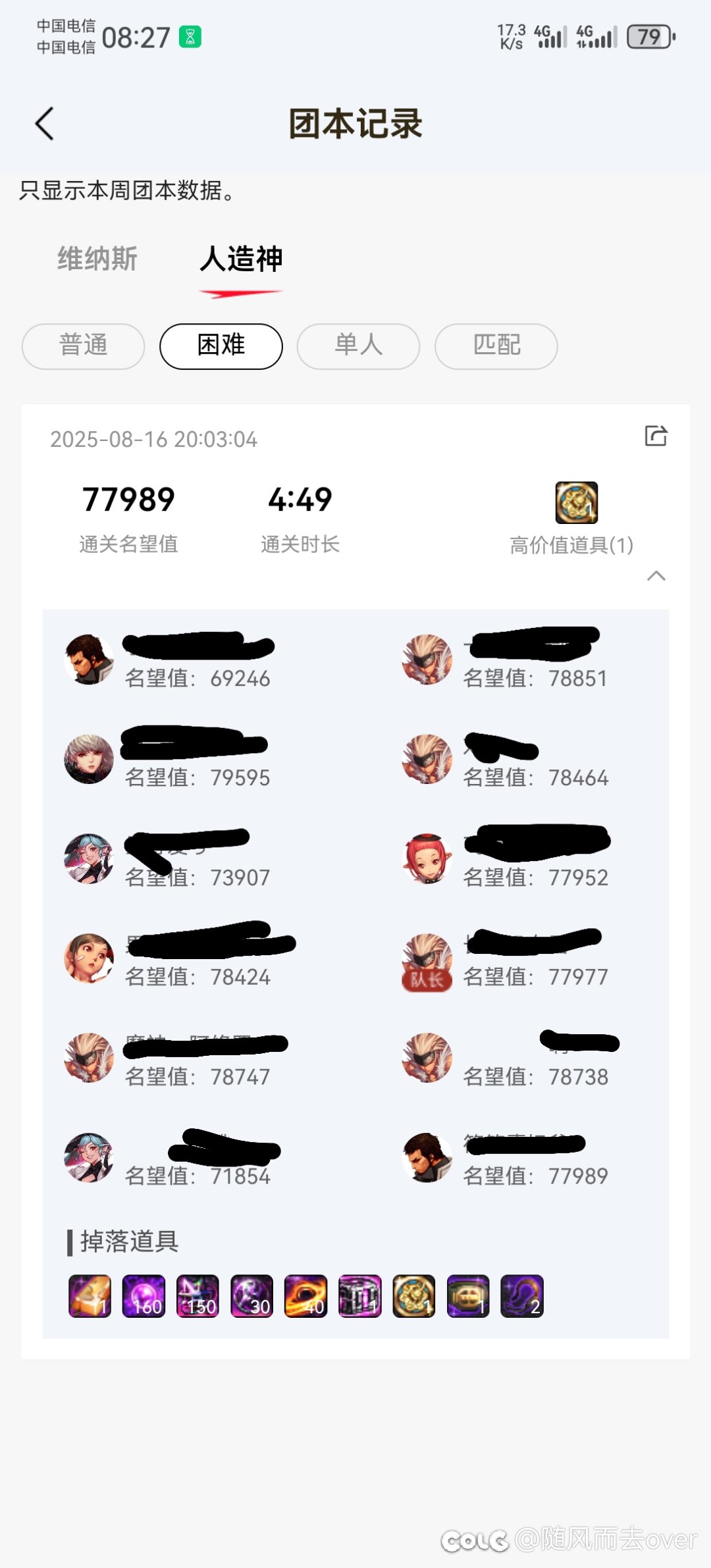
Task: Open the dropped item with count 30
Action: pyautogui.click(x=251, y=1296)
